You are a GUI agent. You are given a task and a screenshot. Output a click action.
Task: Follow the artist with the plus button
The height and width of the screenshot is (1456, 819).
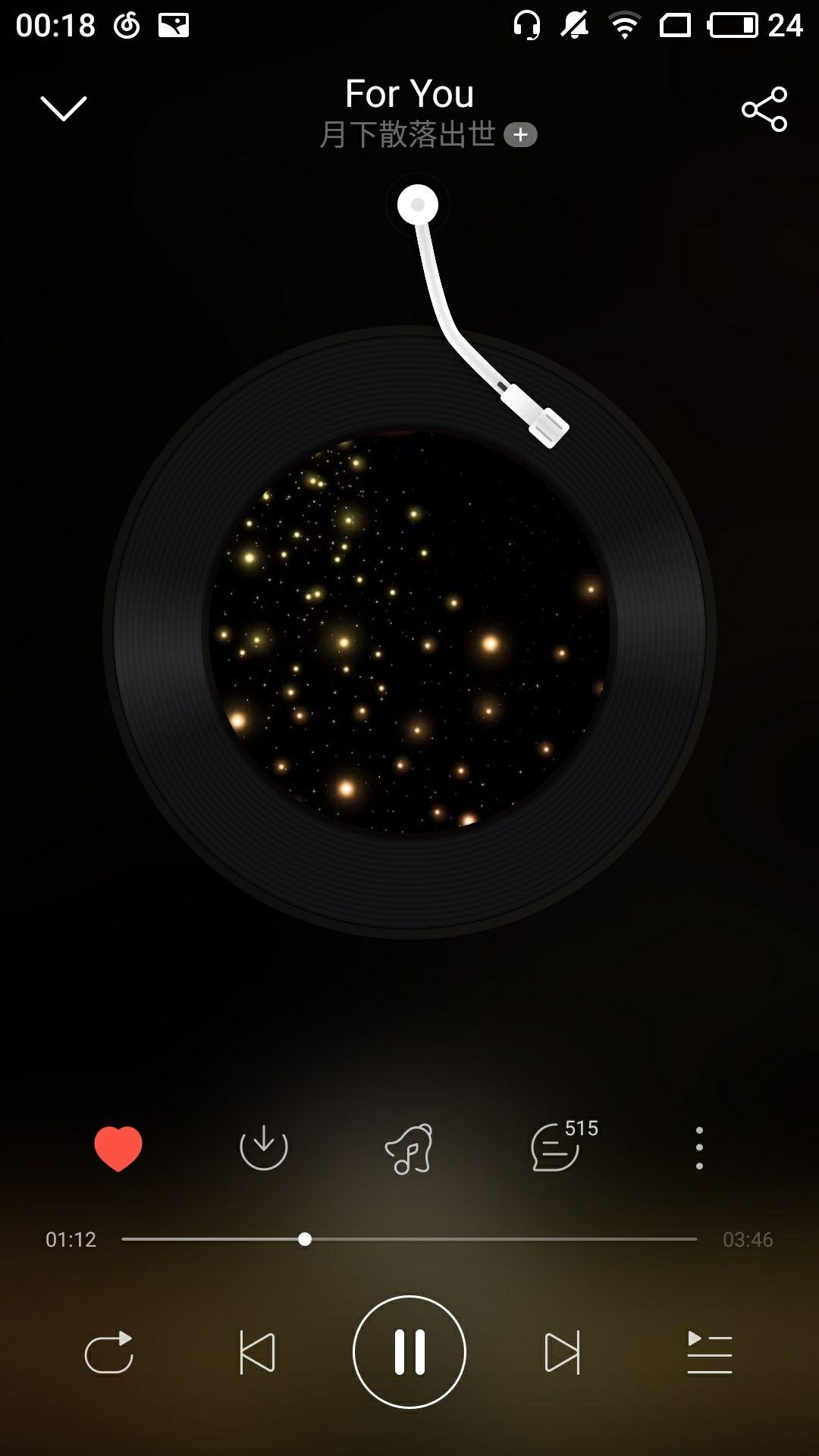tap(520, 135)
